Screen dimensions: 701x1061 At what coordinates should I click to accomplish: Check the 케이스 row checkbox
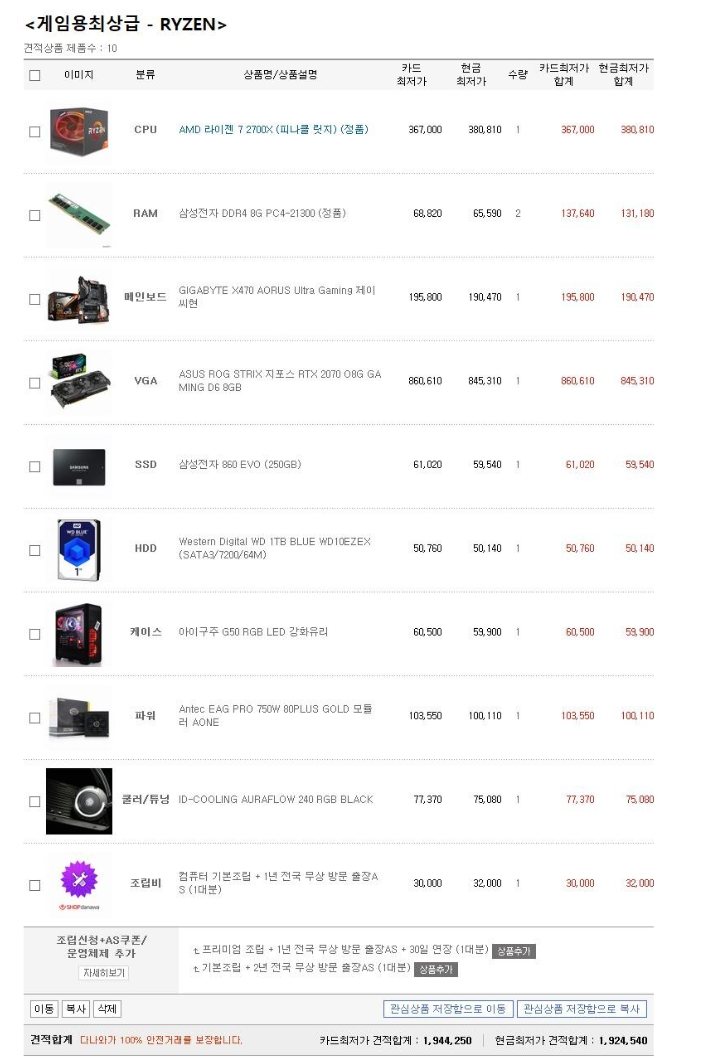pos(35,634)
